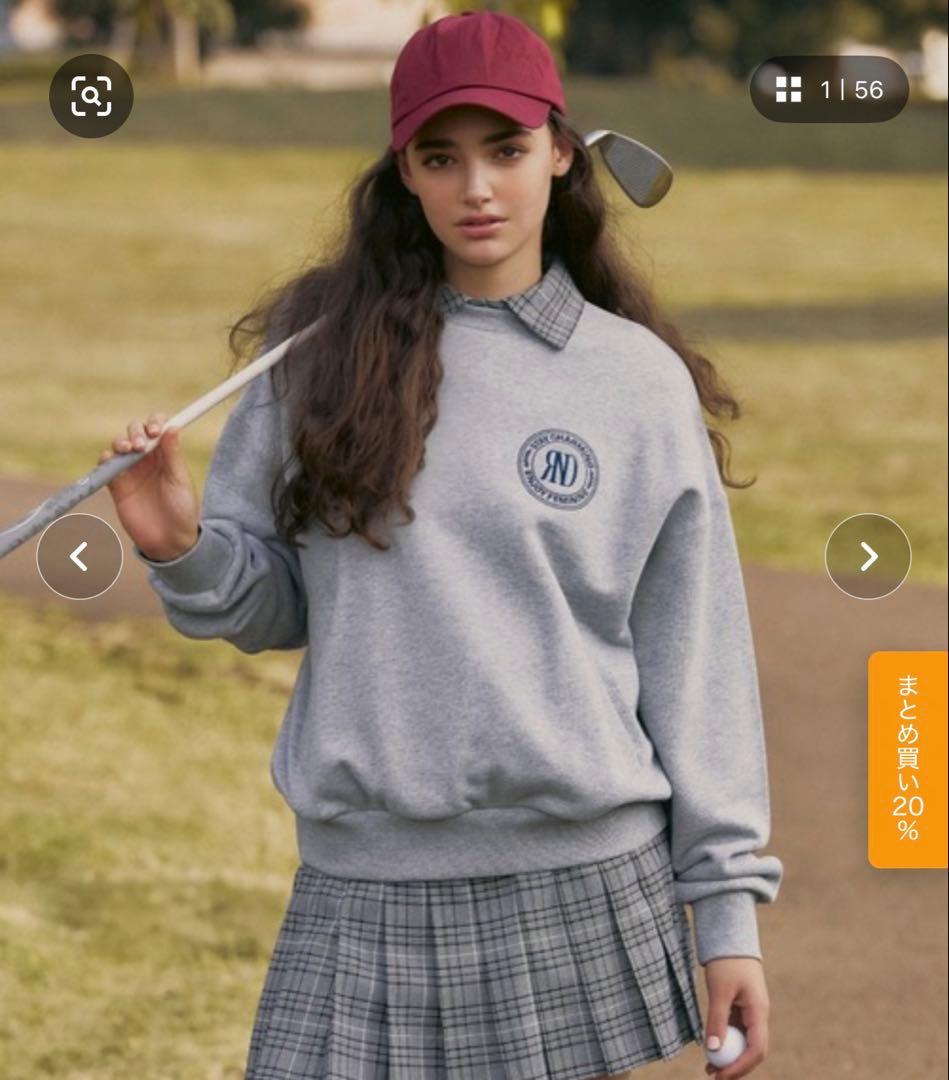Viewport: 949px width, 1080px height.
Task: Click the previous-image circular arrow
Action: pos(79,556)
